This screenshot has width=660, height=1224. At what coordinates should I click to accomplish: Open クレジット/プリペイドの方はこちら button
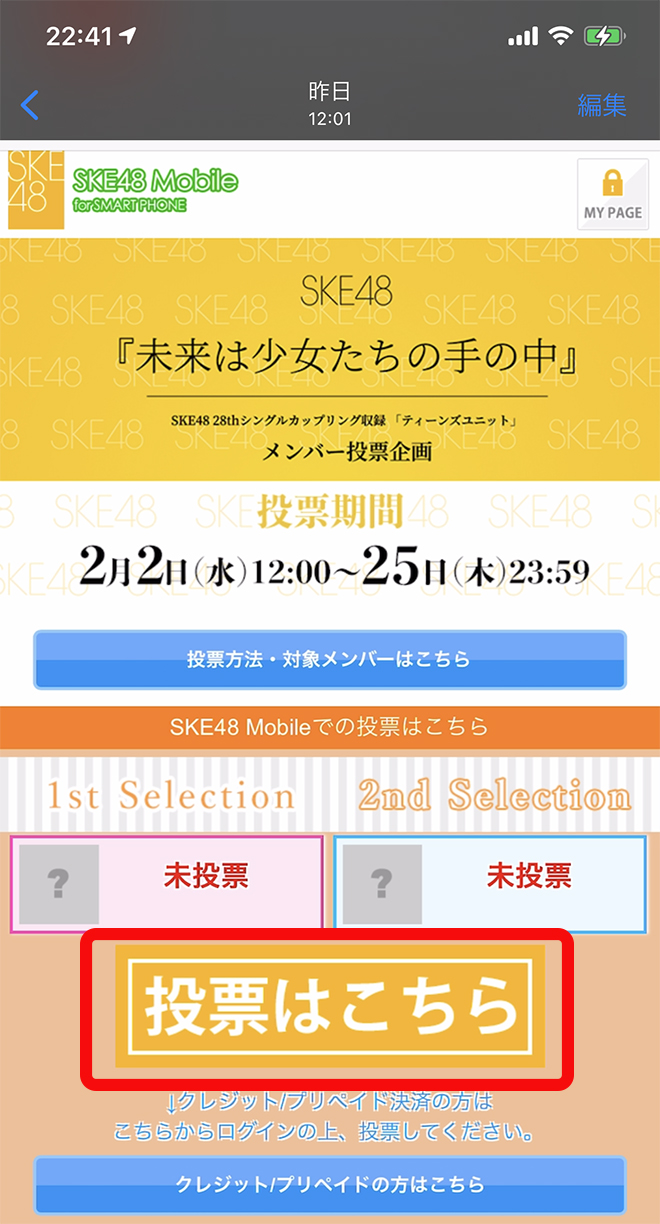tap(329, 1185)
